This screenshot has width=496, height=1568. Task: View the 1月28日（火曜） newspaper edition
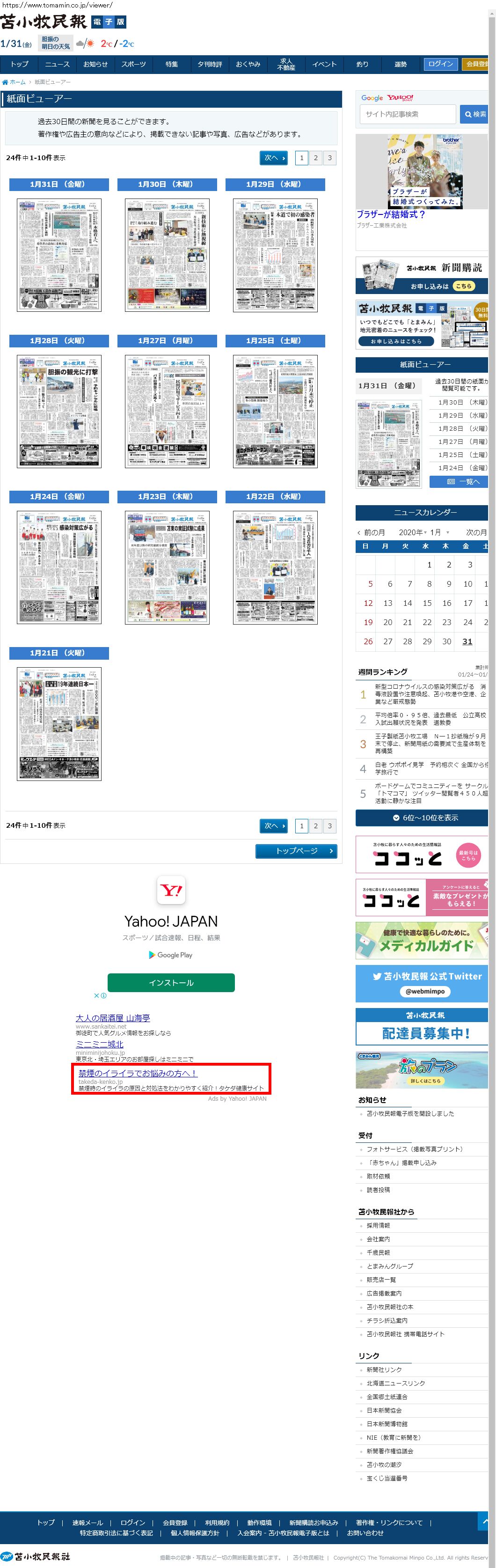tap(59, 411)
